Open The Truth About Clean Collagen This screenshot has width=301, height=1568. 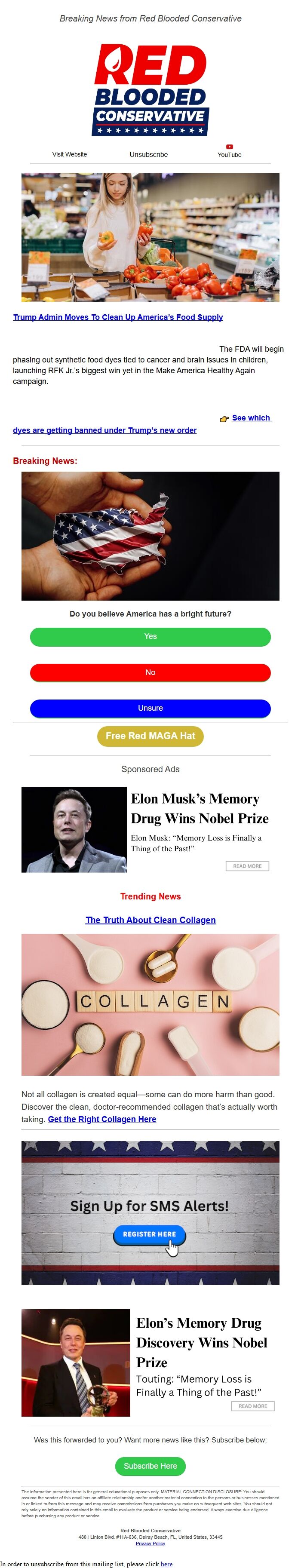[x=150, y=921]
